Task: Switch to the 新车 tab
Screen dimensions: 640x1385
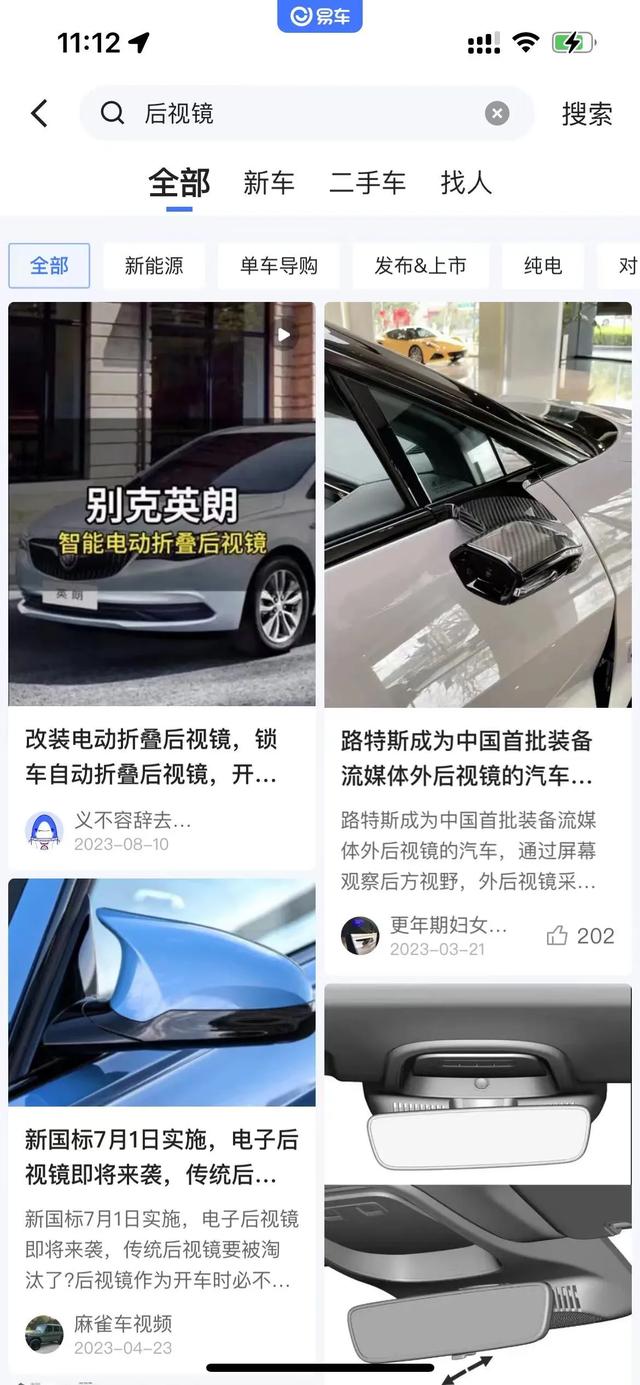Action: pyautogui.click(x=269, y=183)
